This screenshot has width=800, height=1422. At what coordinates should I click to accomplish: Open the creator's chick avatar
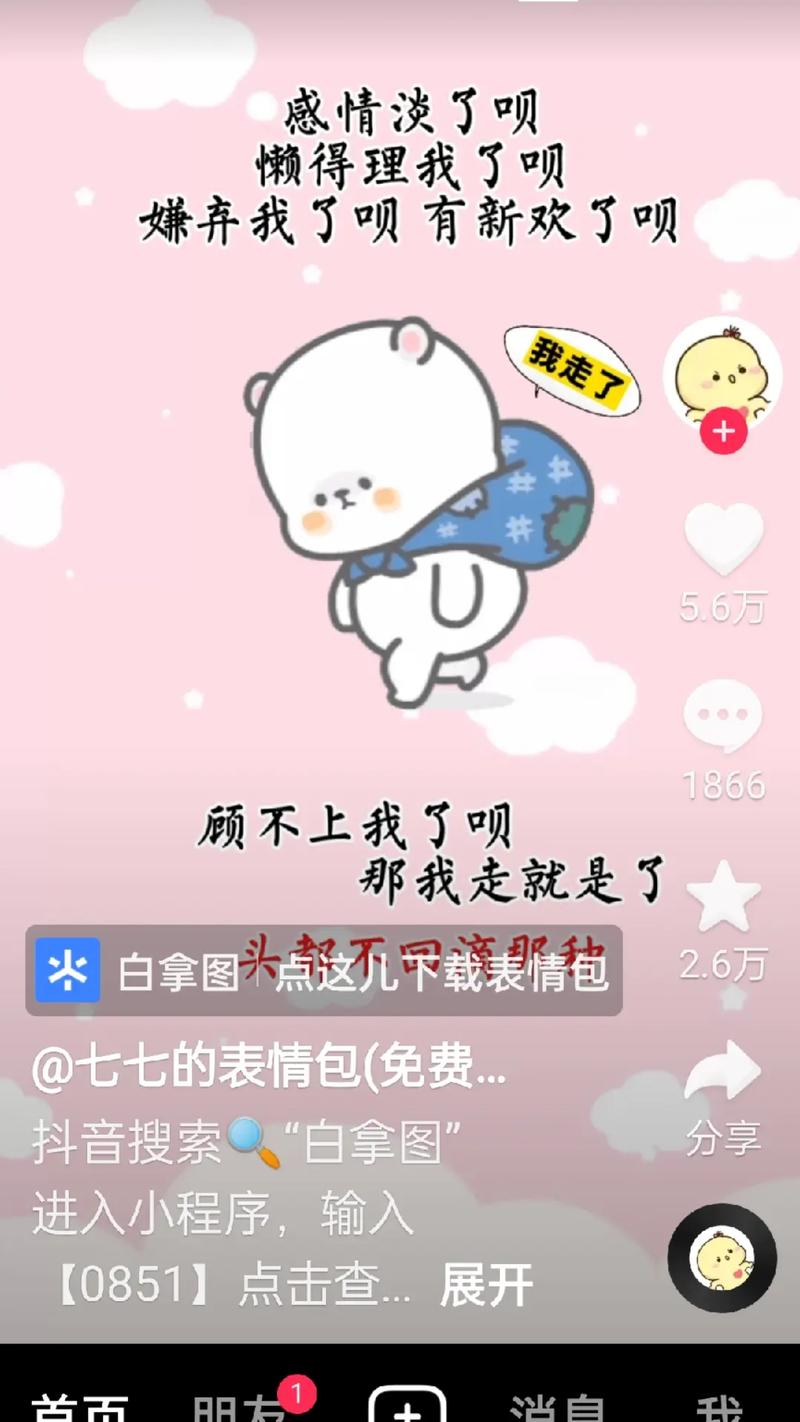(721, 374)
